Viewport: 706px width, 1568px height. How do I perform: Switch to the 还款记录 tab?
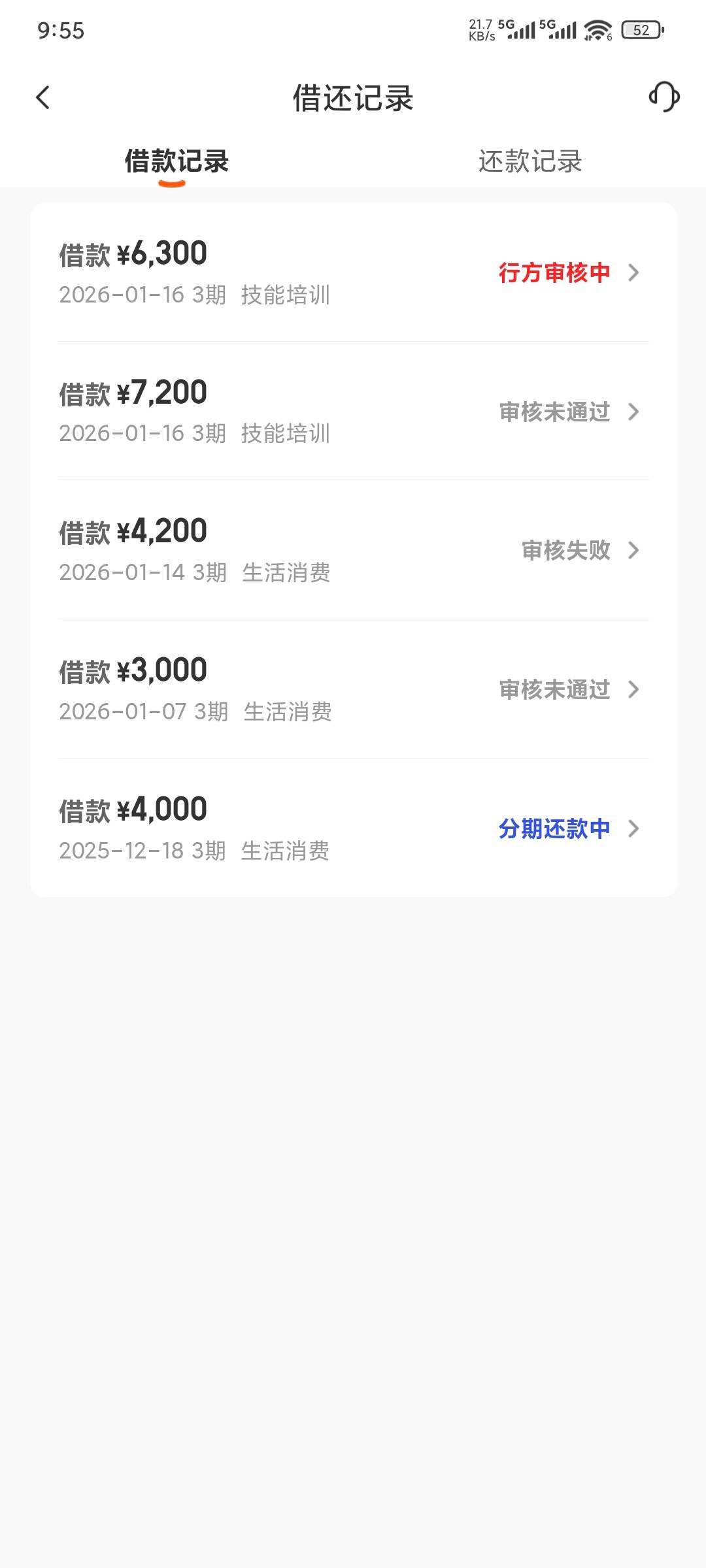529,161
